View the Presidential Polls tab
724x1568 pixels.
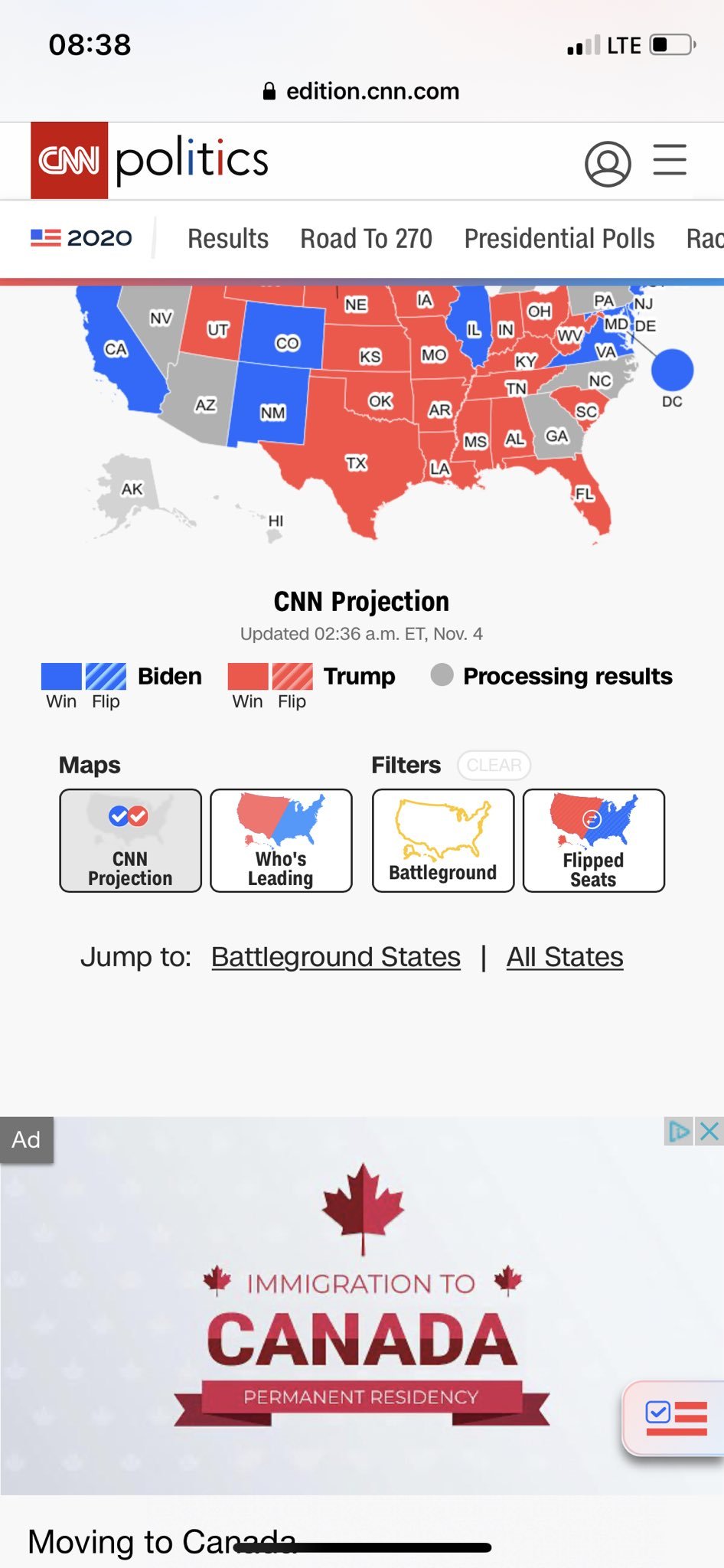point(559,239)
